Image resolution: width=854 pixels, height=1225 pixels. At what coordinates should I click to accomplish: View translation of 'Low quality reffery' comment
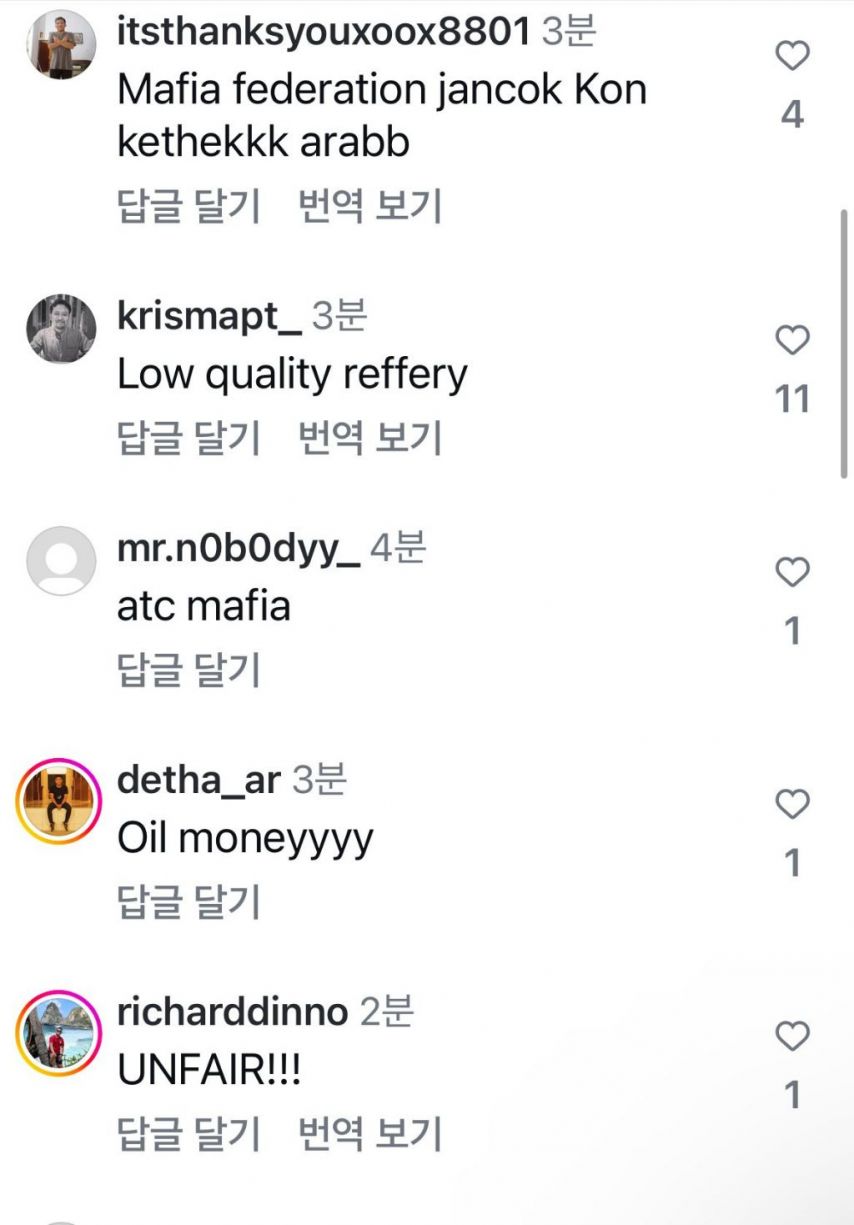point(370,438)
